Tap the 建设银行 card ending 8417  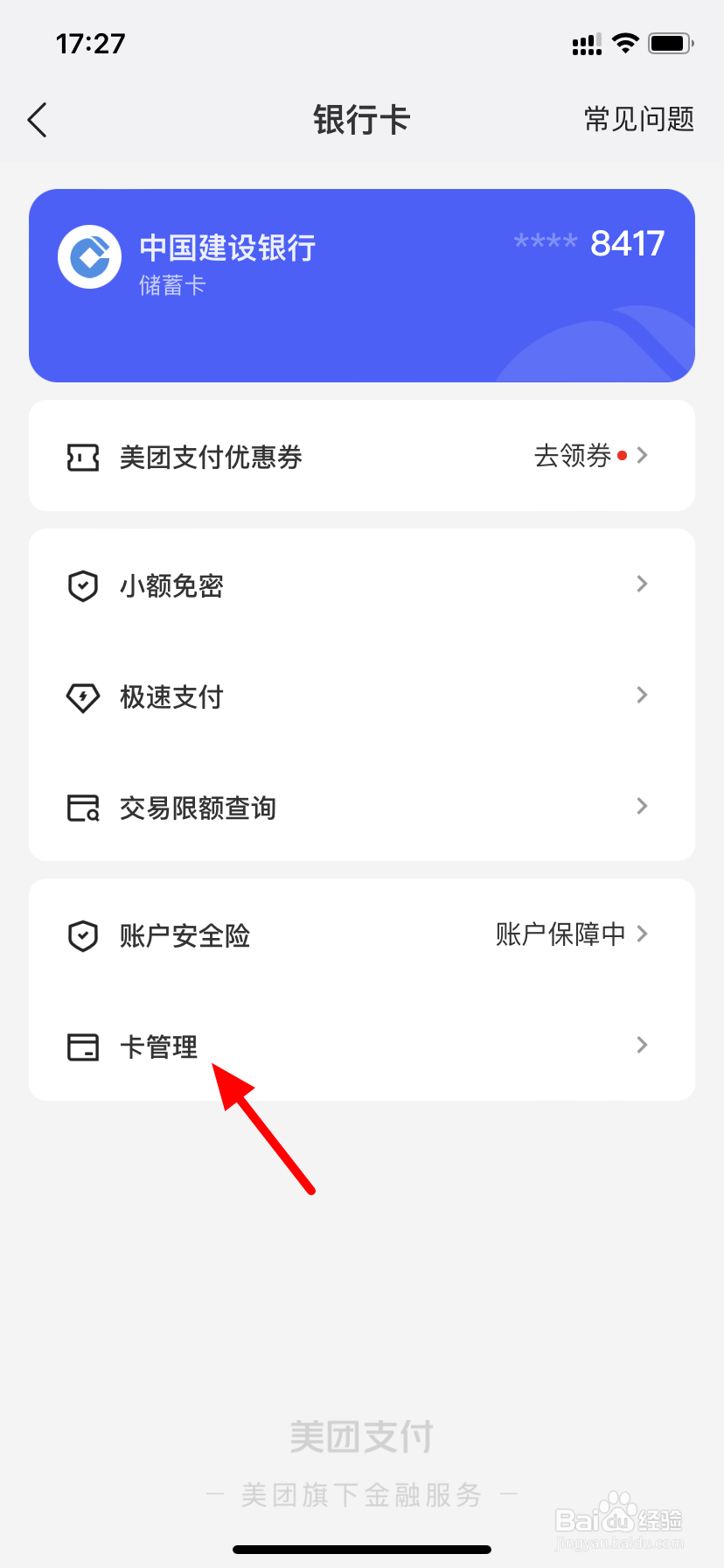[x=362, y=284]
